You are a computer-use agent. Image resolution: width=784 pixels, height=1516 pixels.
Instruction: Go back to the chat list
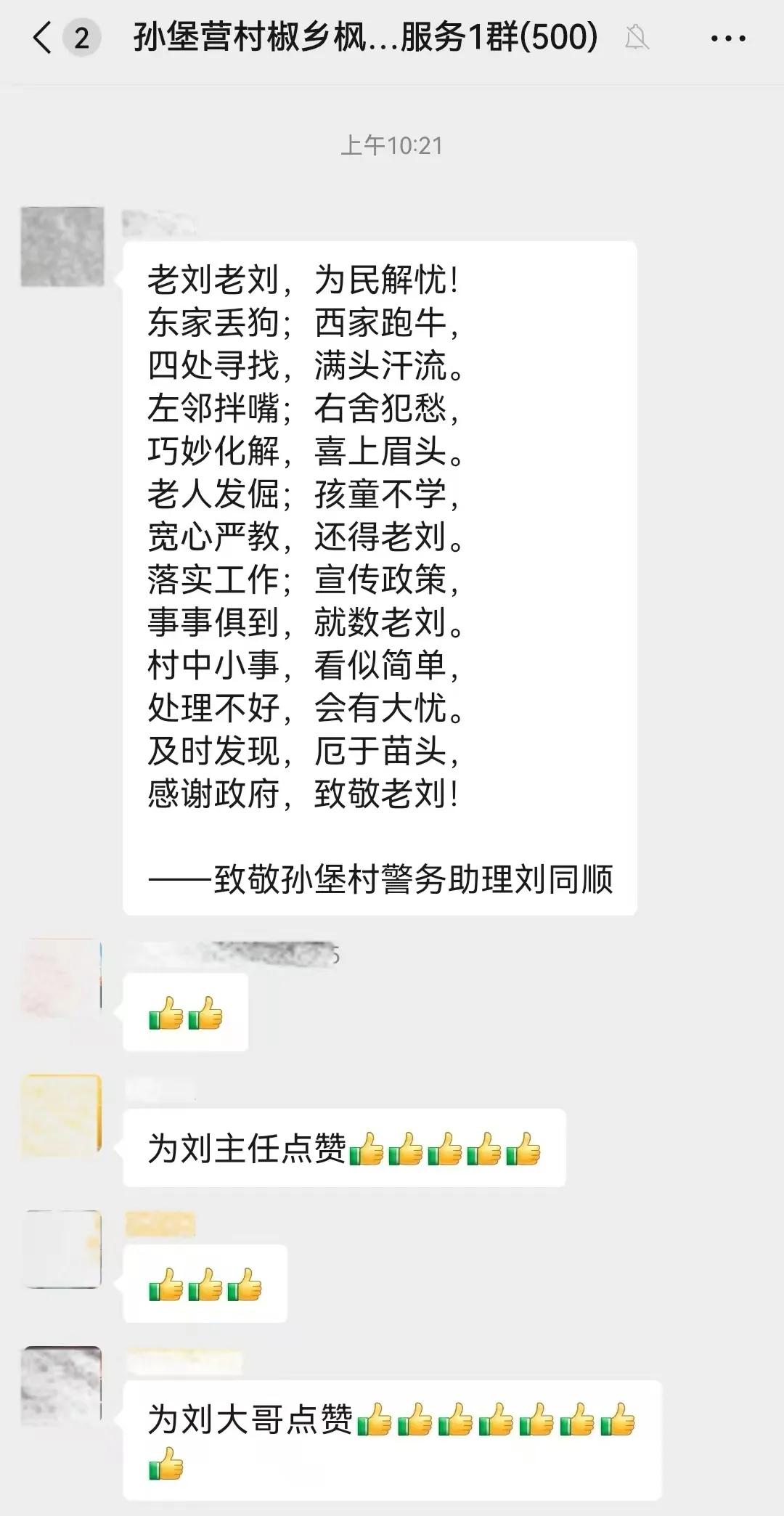pyautogui.click(x=44, y=38)
